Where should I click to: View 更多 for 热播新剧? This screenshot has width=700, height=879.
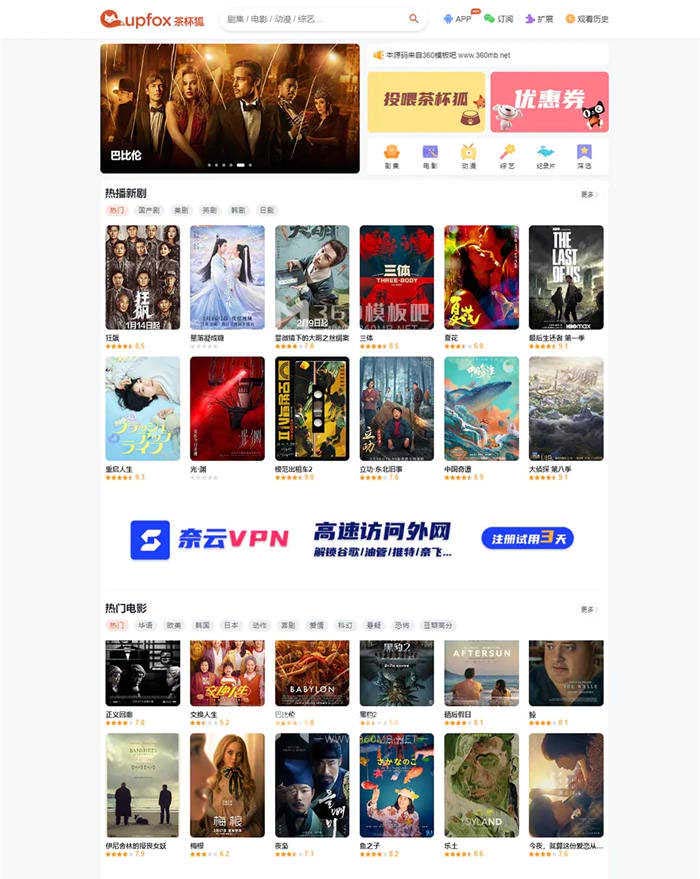coord(588,194)
